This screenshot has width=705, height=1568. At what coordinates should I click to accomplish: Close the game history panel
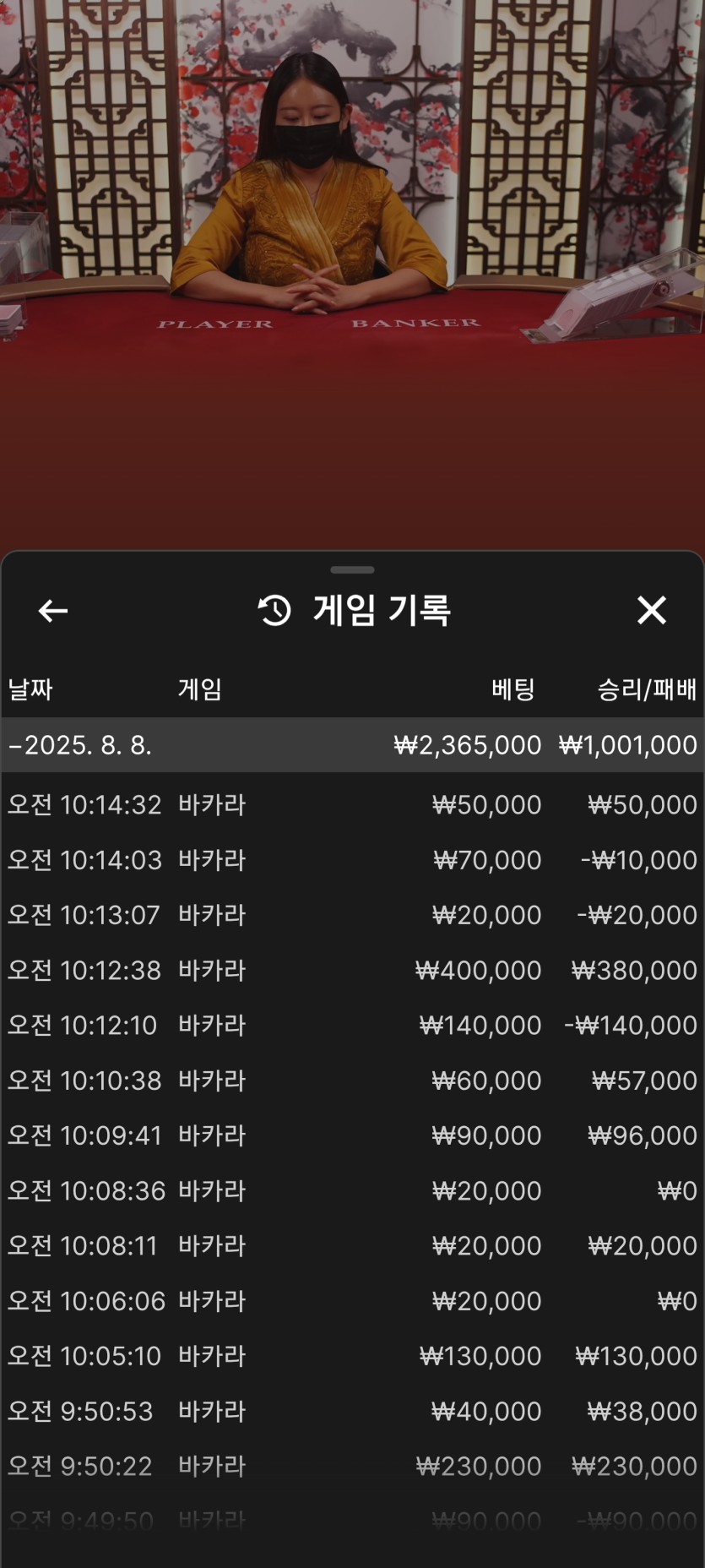tap(651, 610)
